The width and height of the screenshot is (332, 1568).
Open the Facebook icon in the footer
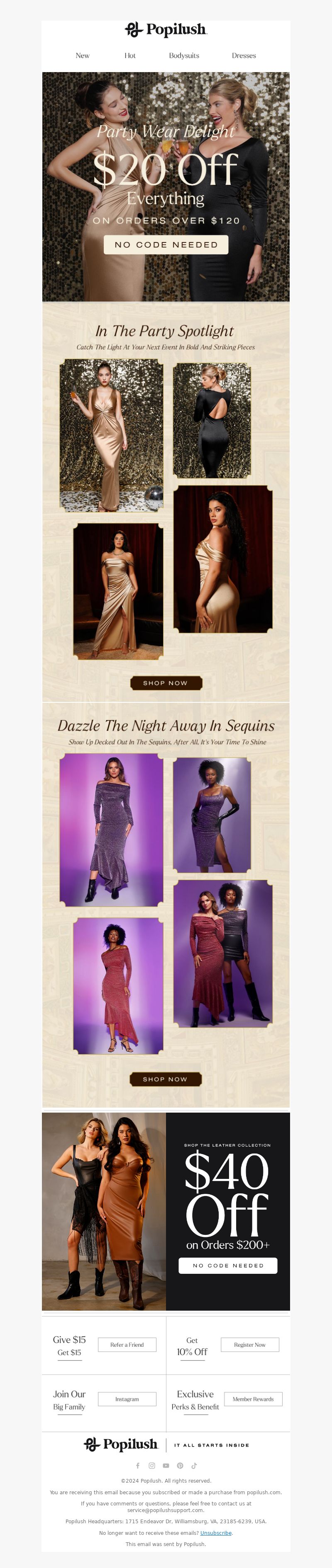click(138, 1466)
